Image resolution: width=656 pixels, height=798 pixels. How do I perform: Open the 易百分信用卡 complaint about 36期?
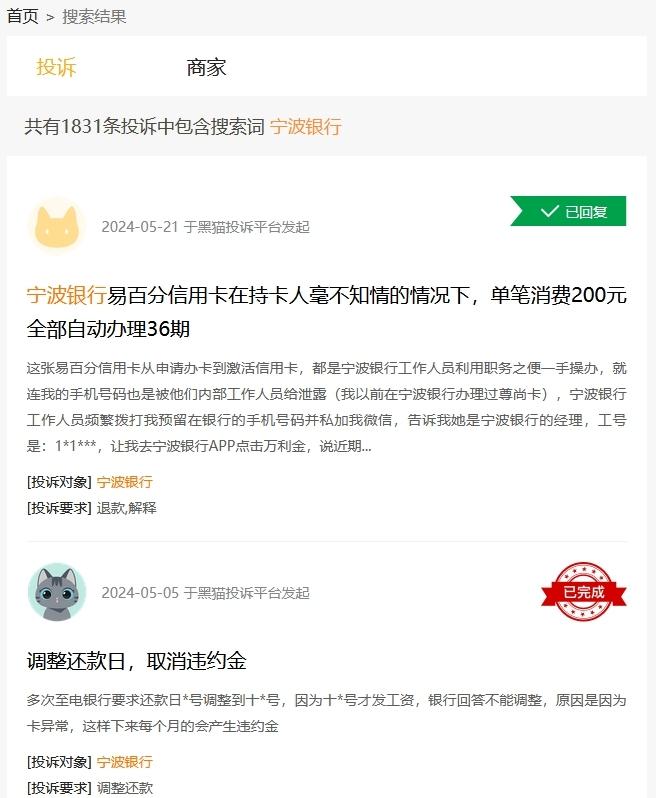[x=326, y=311]
